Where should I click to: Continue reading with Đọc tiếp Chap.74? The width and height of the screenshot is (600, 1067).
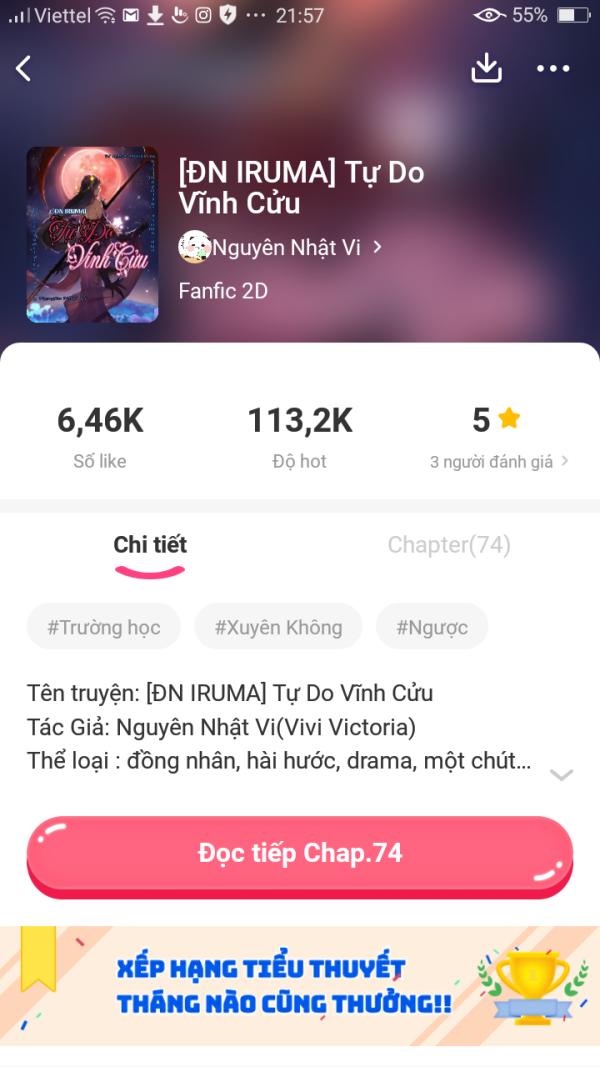pos(300,853)
